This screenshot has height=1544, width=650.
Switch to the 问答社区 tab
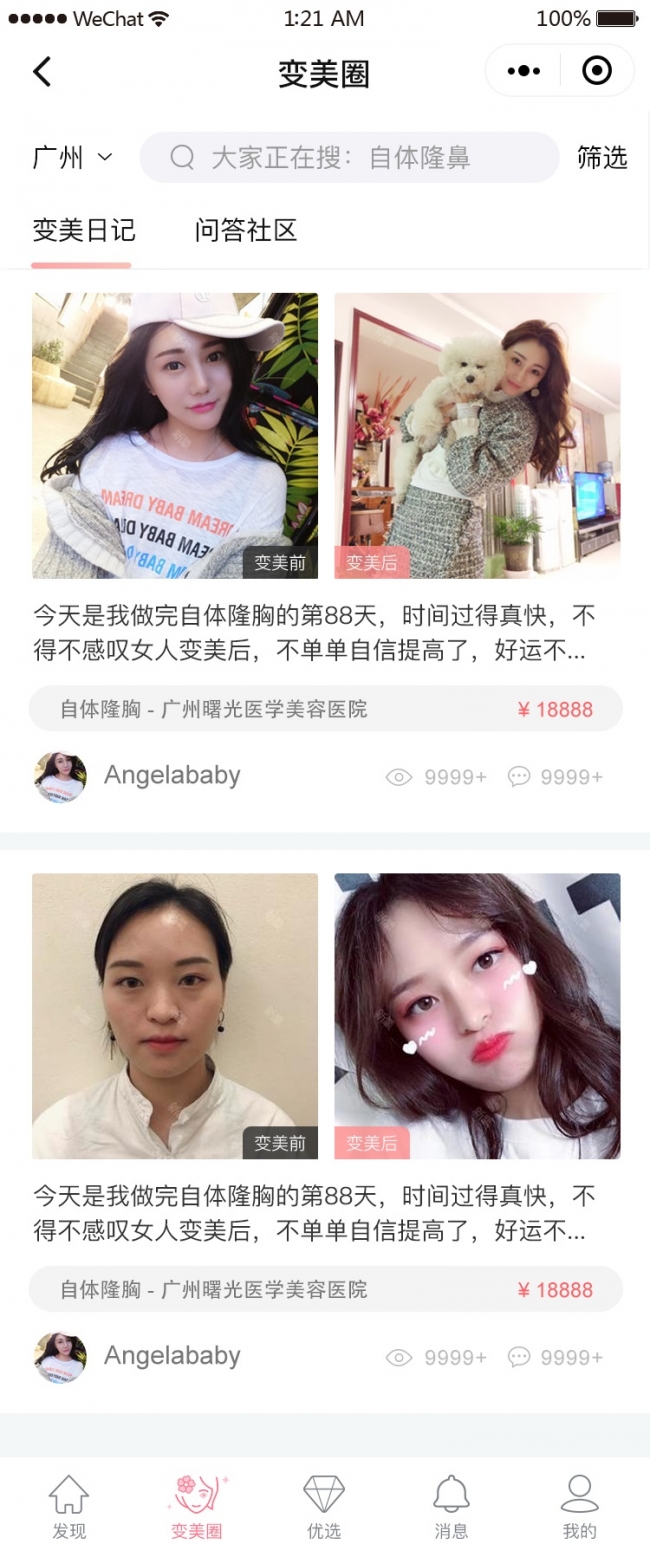(246, 231)
